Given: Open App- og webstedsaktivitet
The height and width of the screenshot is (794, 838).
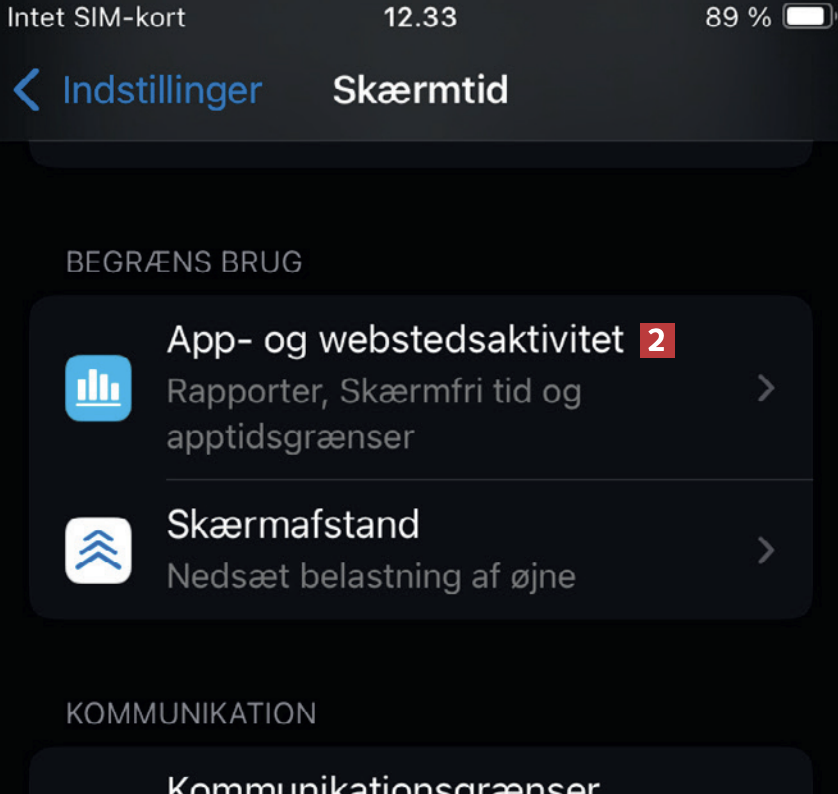Looking at the screenshot, I should 420,388.
